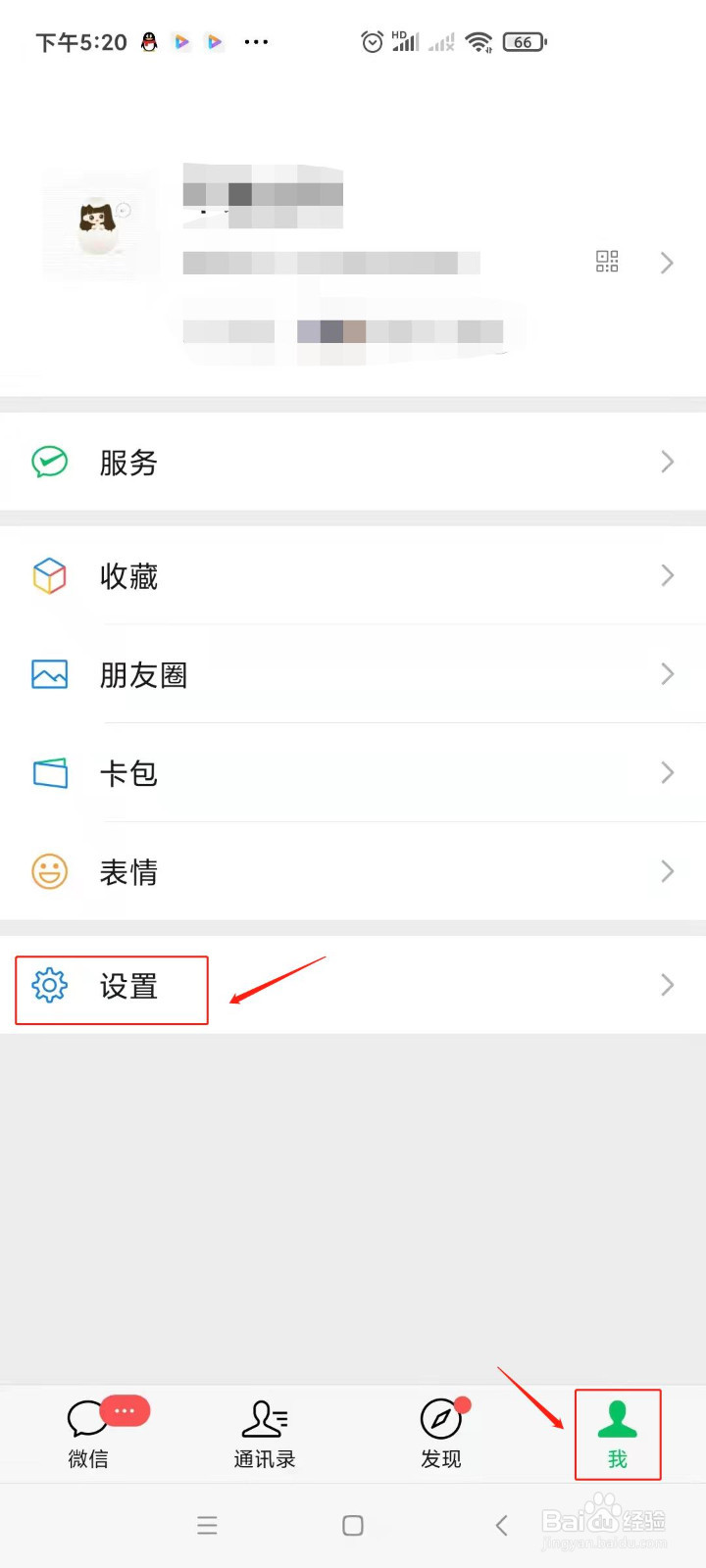Image resolution: width=706 pixels, height=1568 pixels.
Task: Expand the profile row chevron
Action: (667, 262)
